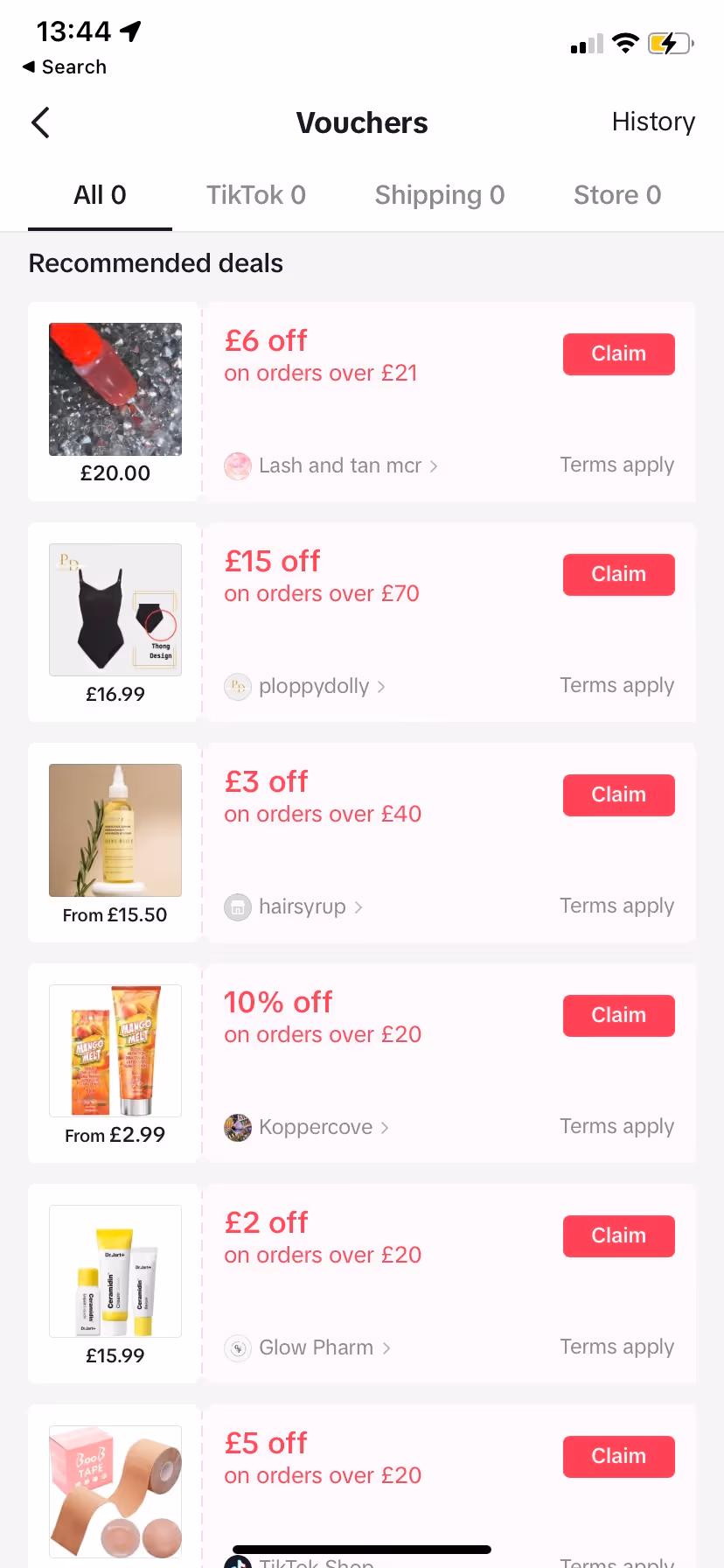The image size is (724, 1568).
Task: Claim the £6 off voucher
Action: click(619, 354)
